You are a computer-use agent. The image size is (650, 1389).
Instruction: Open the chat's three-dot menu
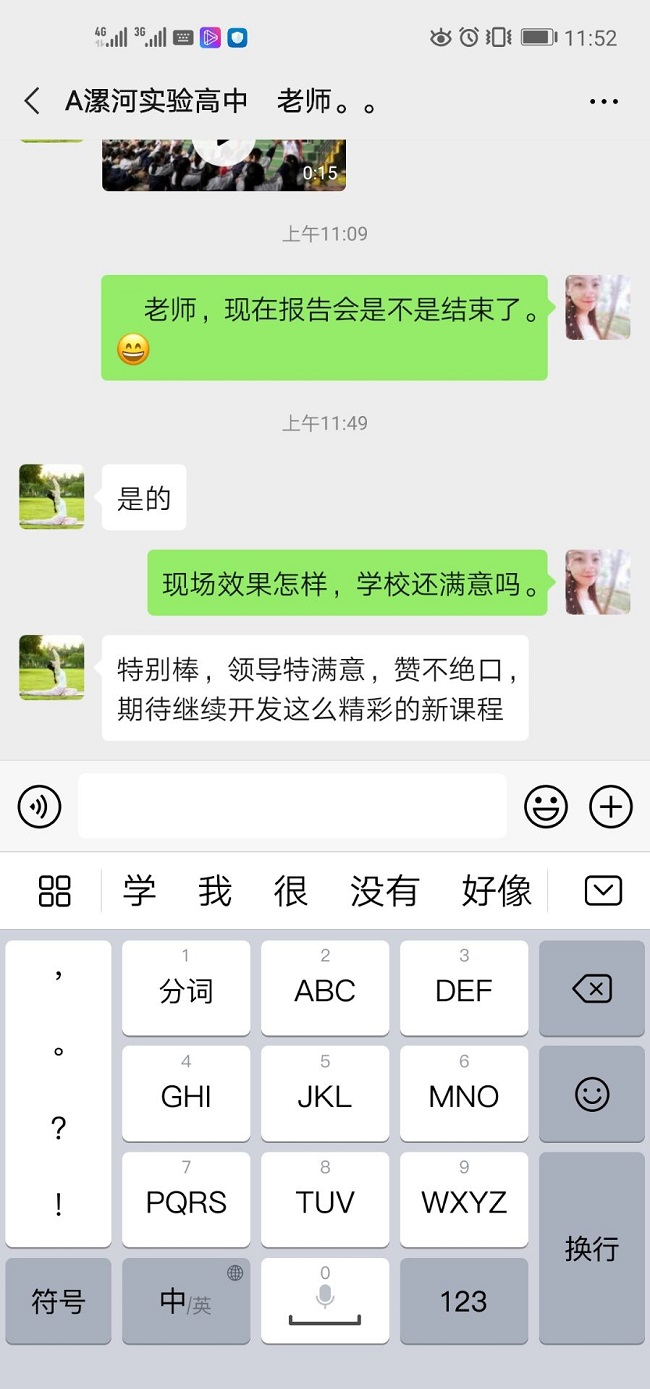604,101
